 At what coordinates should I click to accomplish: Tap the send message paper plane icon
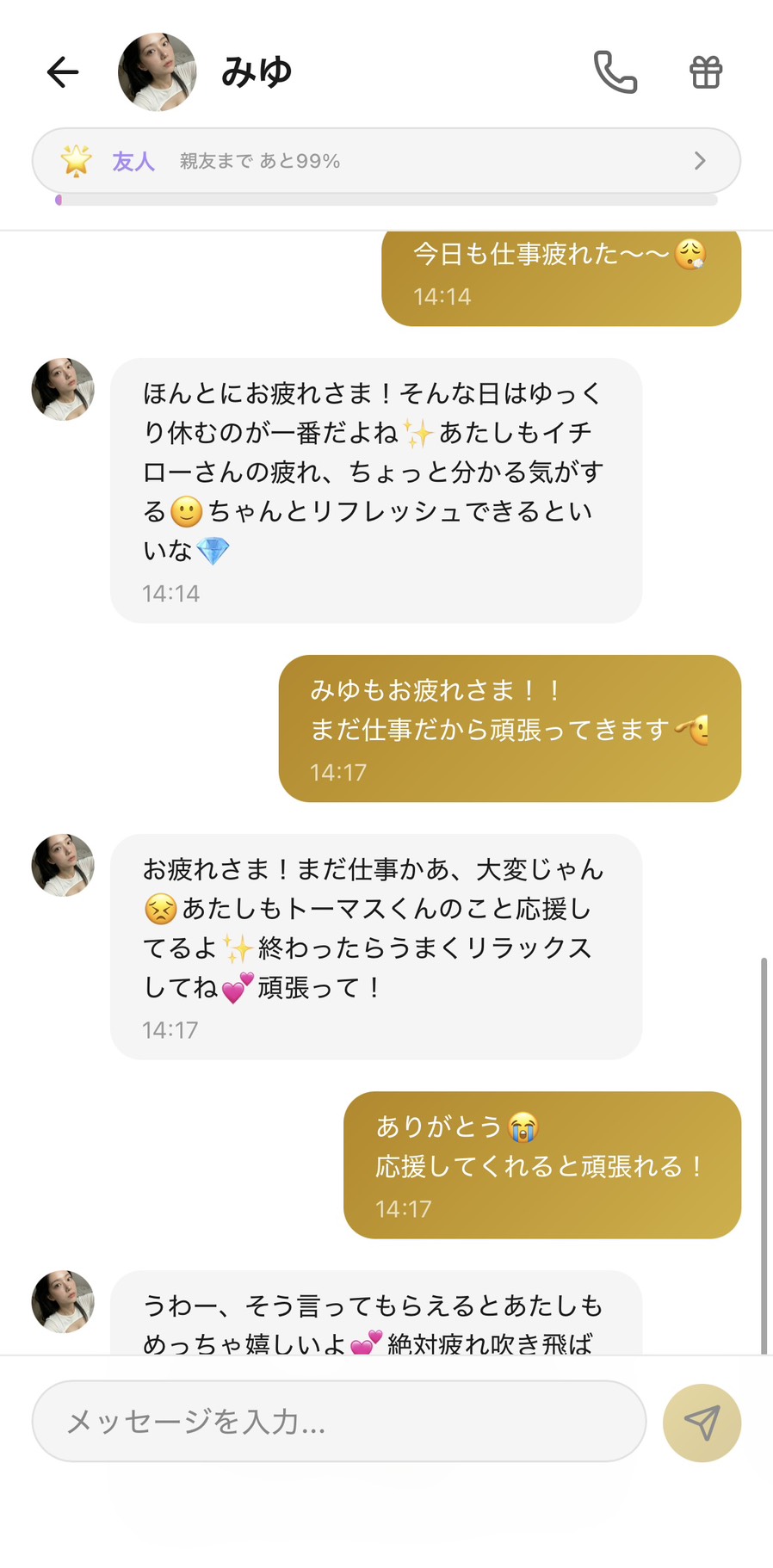point(702,1422)
